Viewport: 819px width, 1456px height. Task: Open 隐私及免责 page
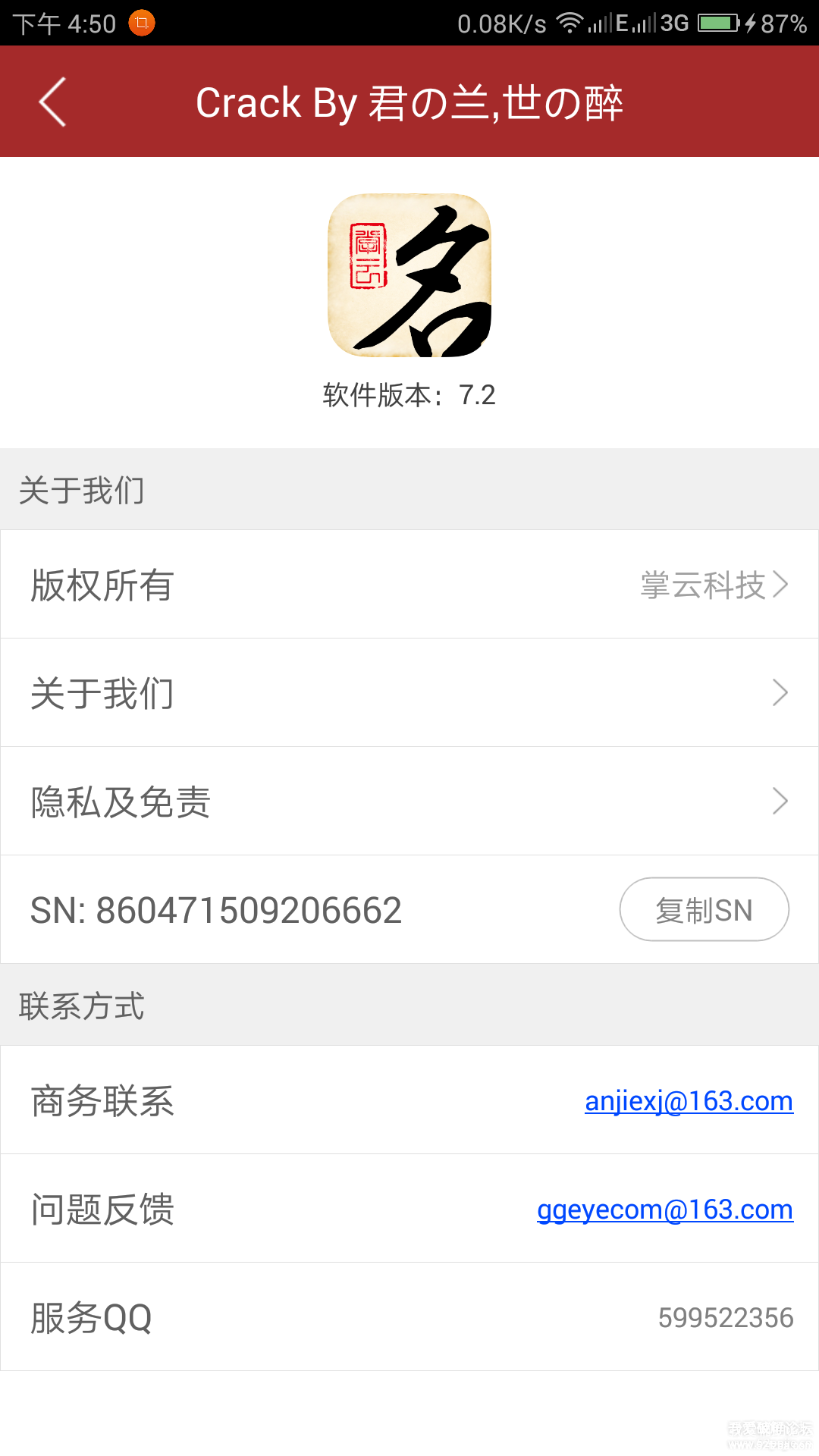click(409, 802)
